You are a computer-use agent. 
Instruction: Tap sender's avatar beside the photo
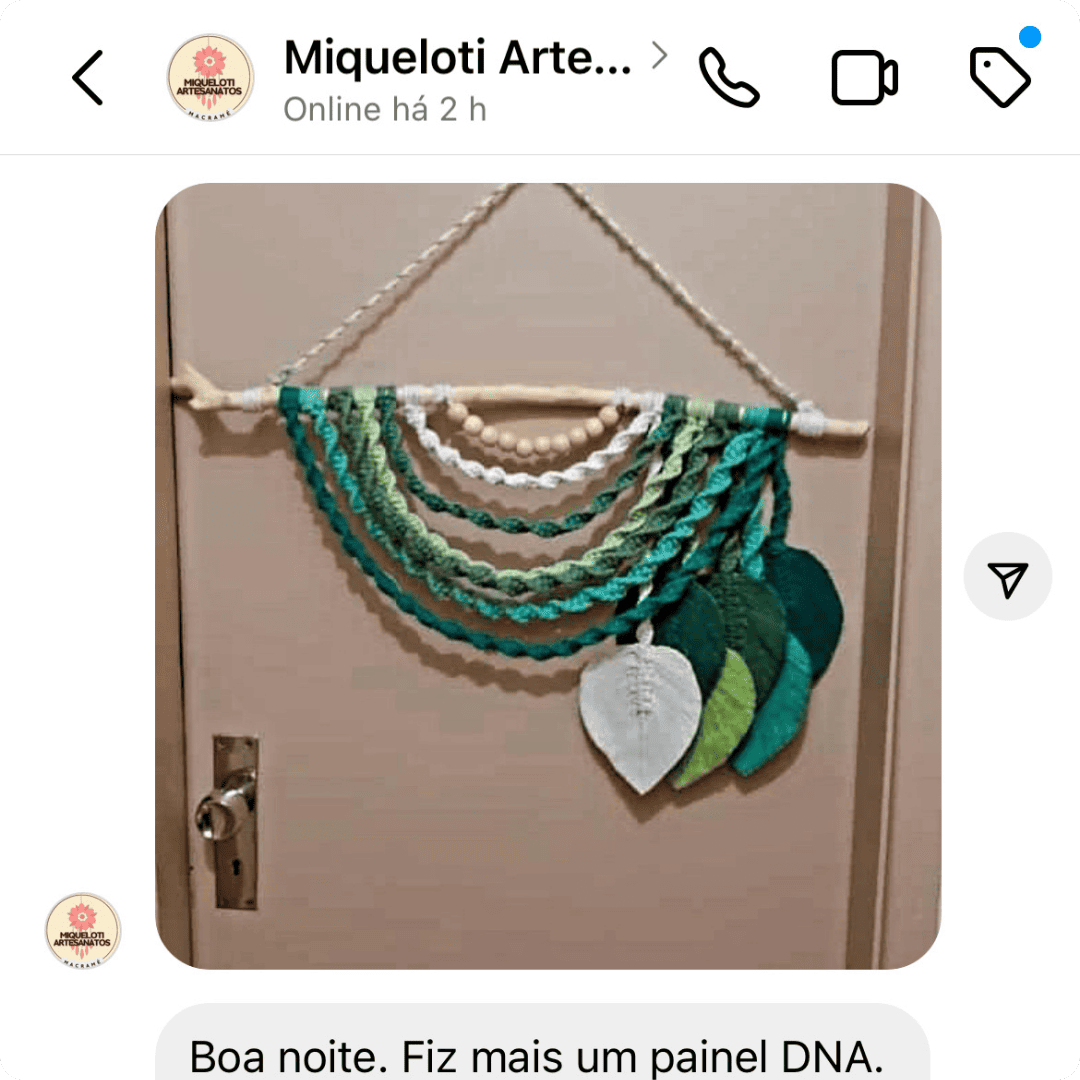tap(83, 930)
